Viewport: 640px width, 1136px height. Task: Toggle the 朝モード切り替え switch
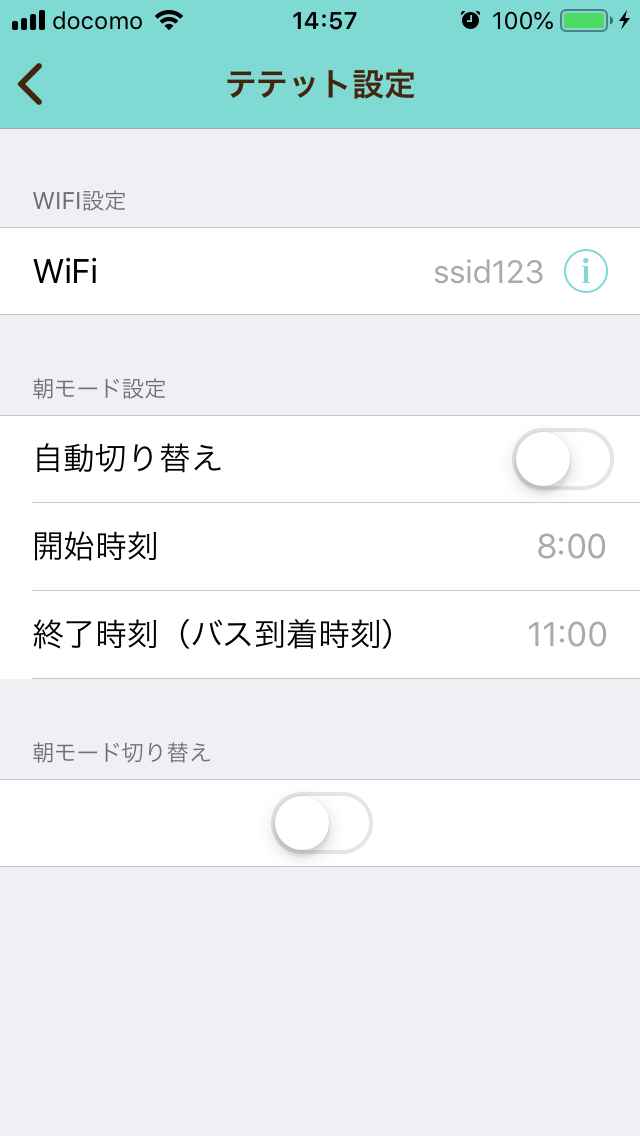coord(322,823)
